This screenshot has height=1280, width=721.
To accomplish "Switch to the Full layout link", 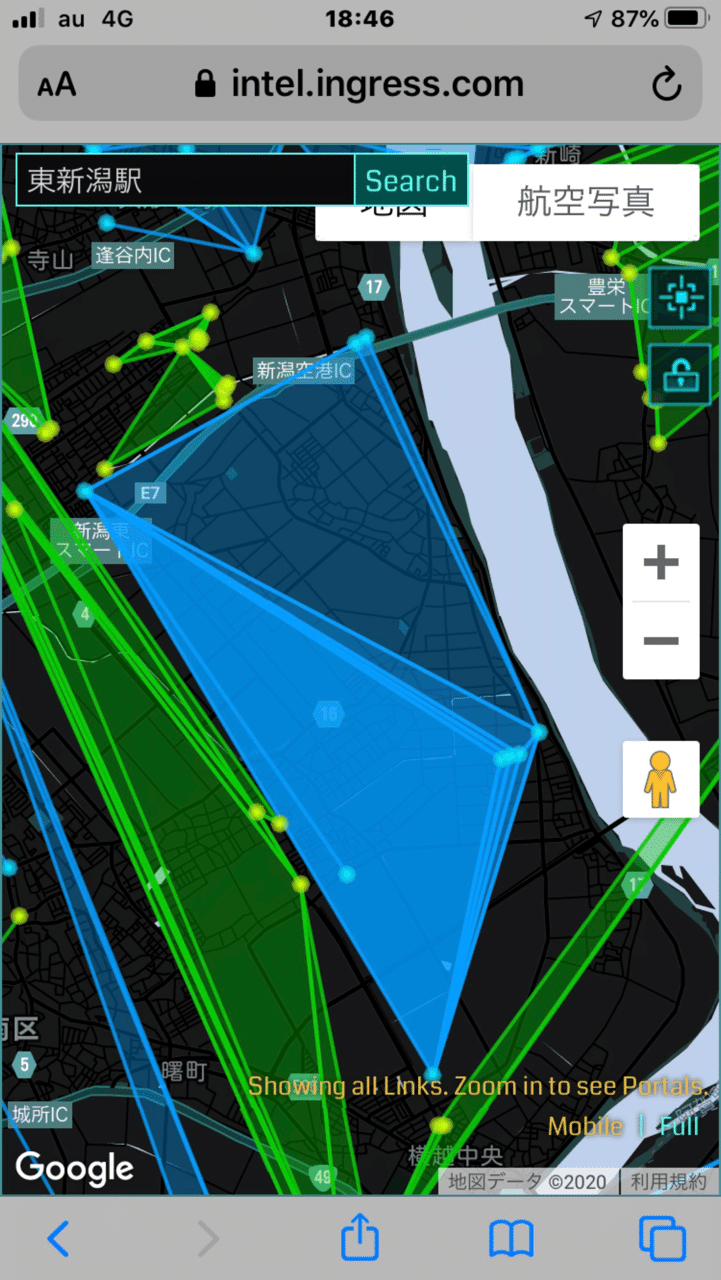I will (679, 1126).
